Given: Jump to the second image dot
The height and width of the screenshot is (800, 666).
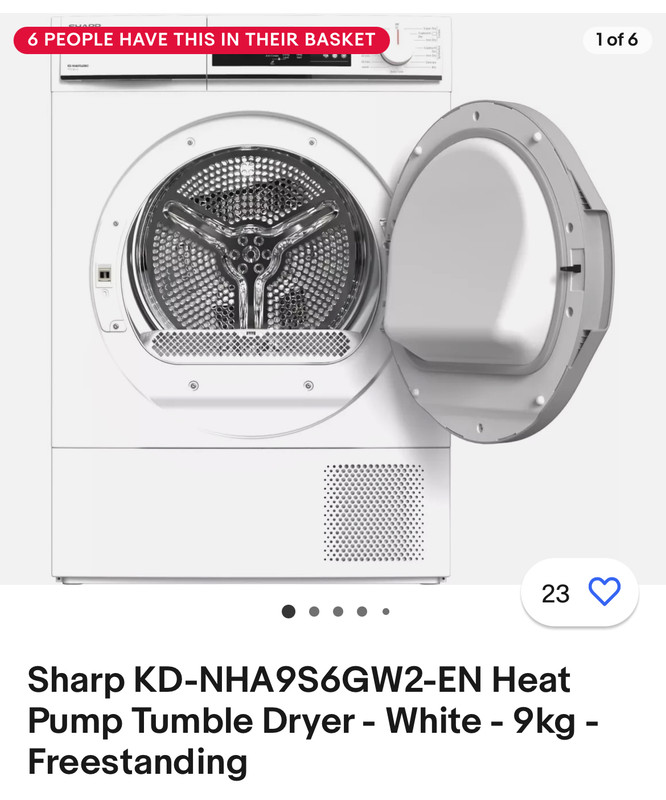Looking at the screenshot, I should point(314,611).
